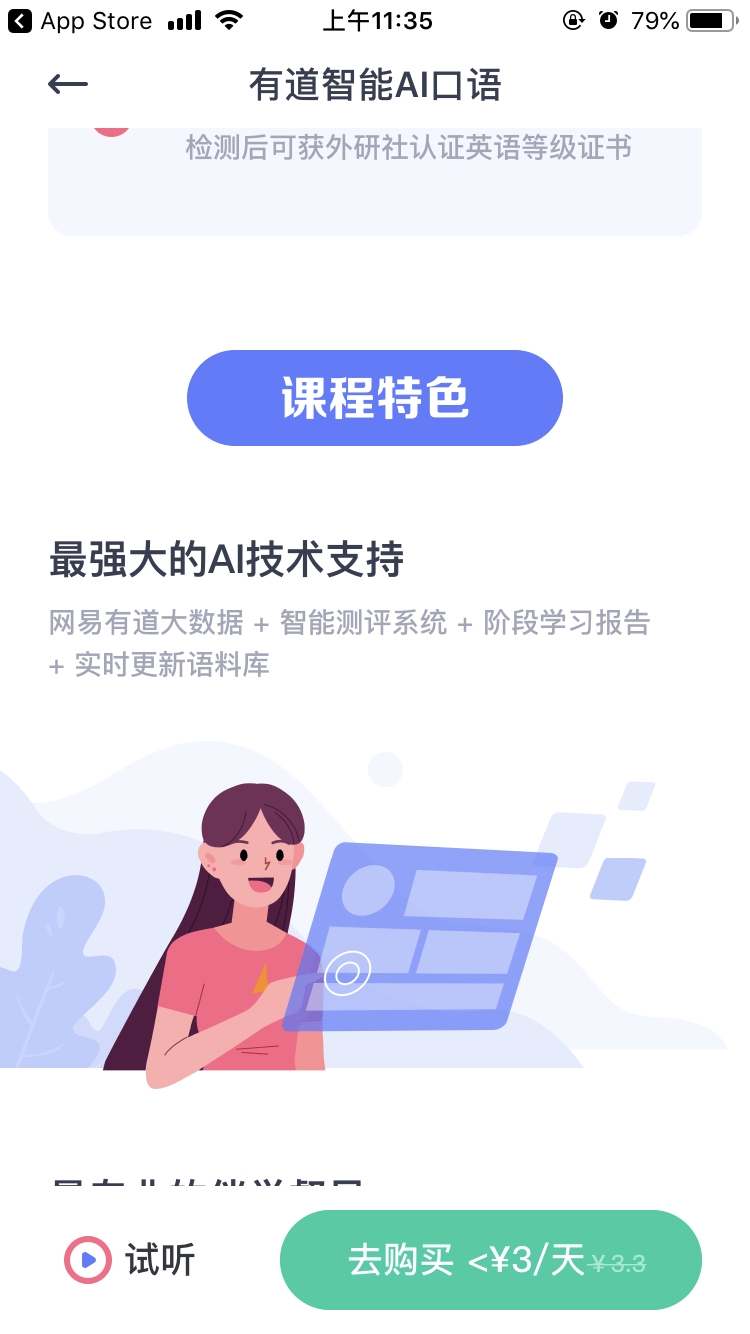Tap 试听 to preview the course
The width and height of the screenshot is (750, 1334).
(x=130, y=1260)
